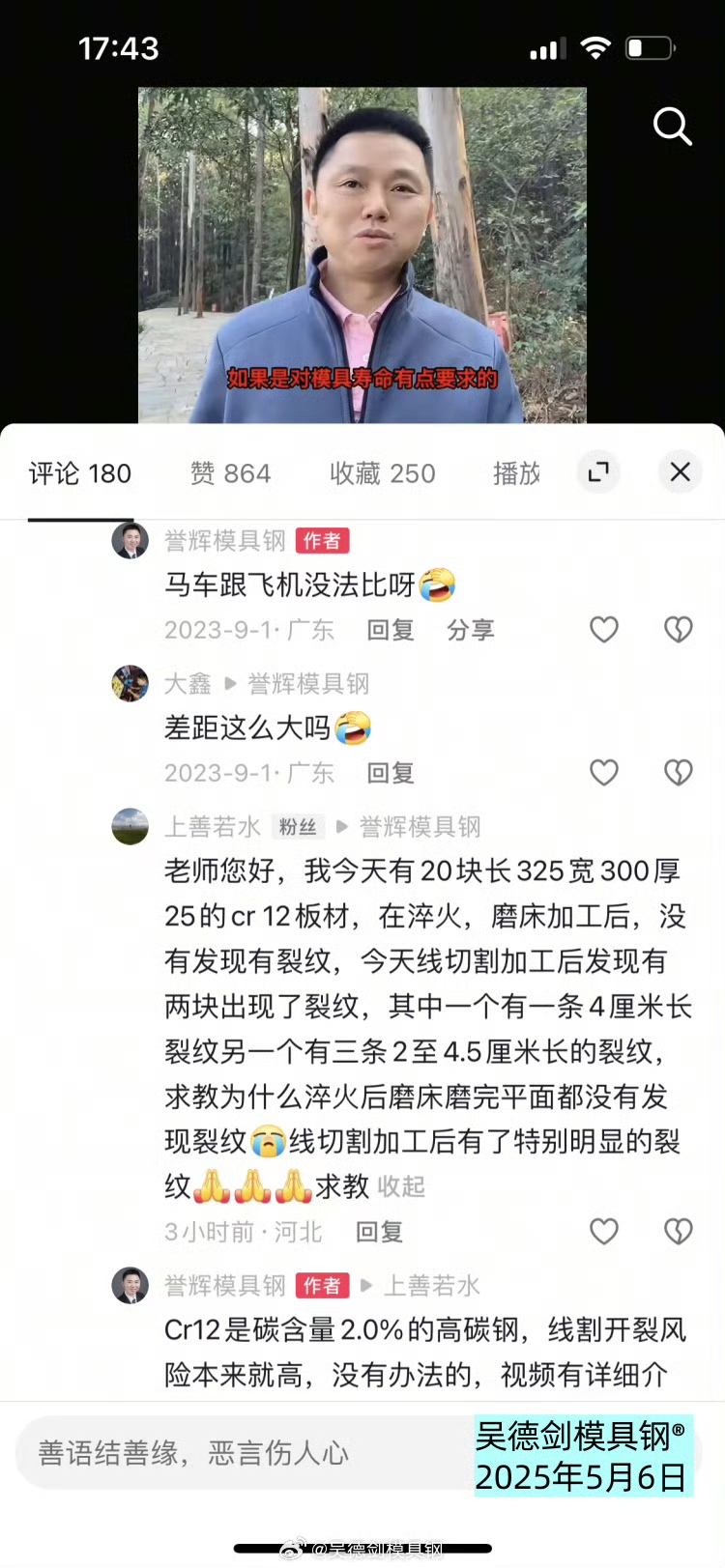
Task: Switch to the 收藏 250 tab
Action: 382,473
